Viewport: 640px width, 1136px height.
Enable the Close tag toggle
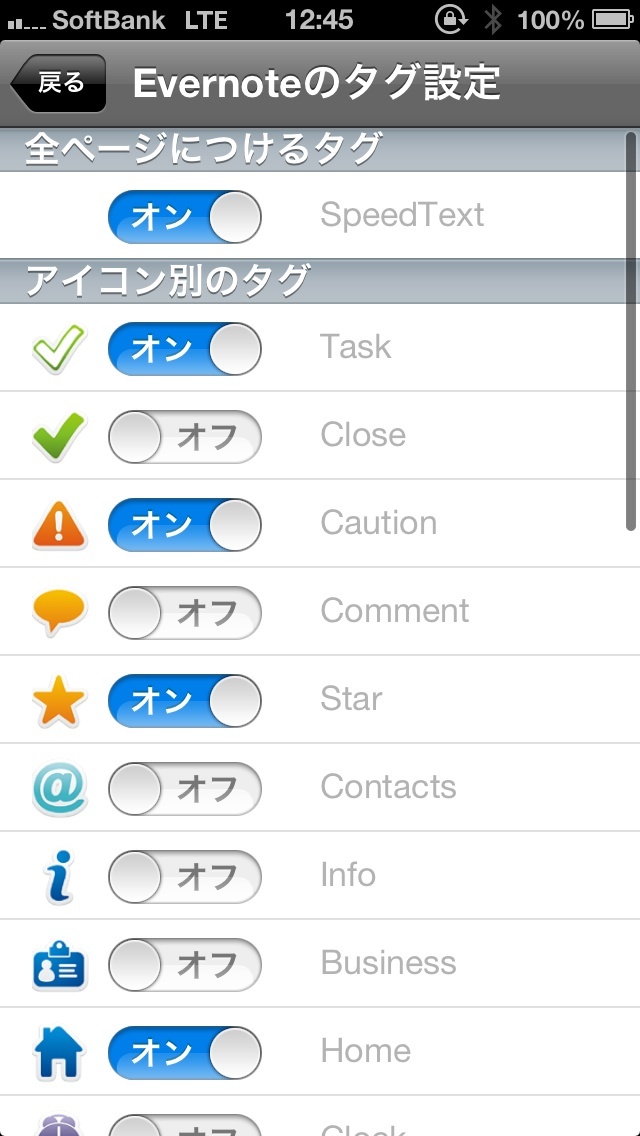tap(184, 437)
